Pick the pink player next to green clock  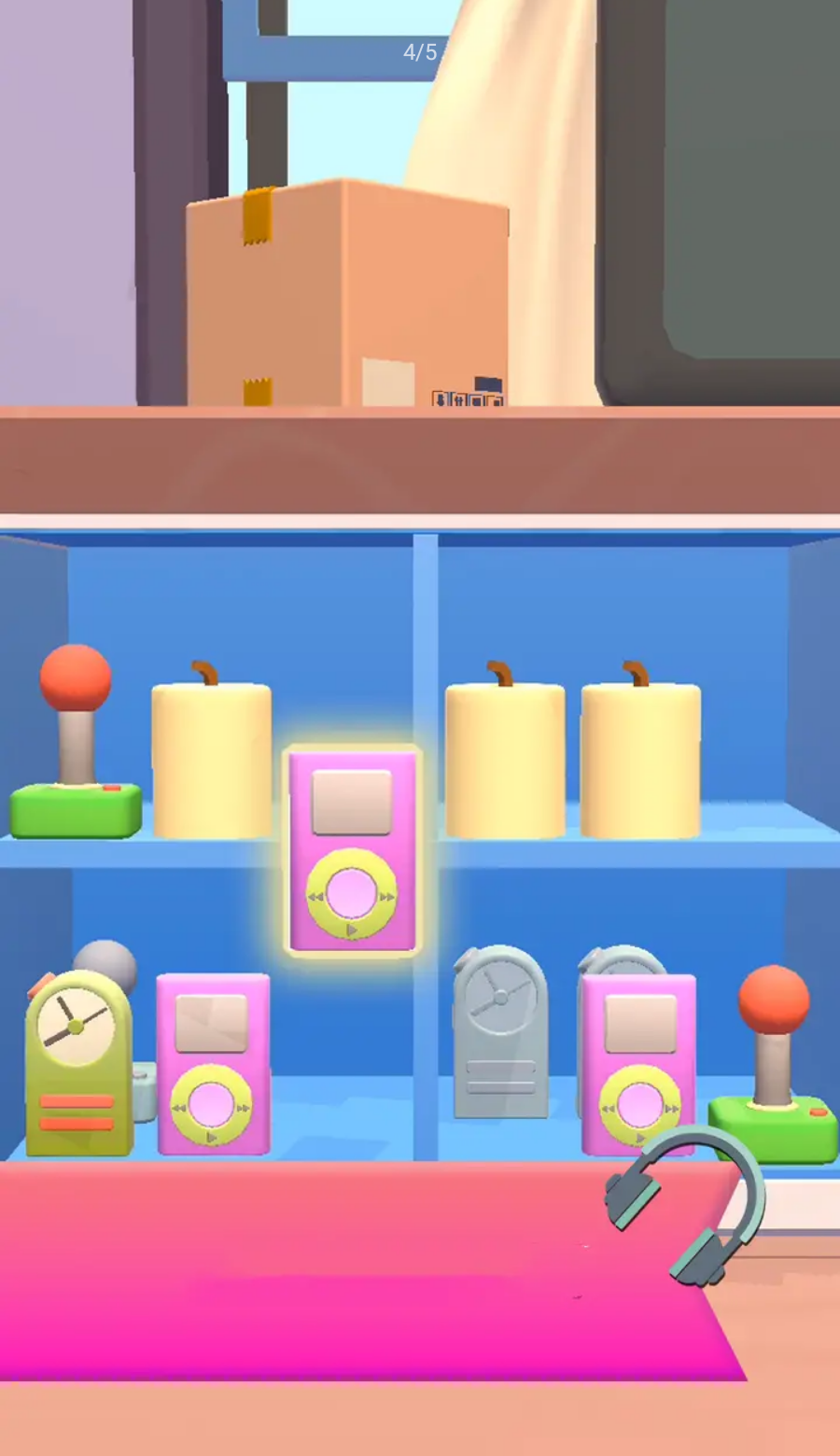(212, 1064)
